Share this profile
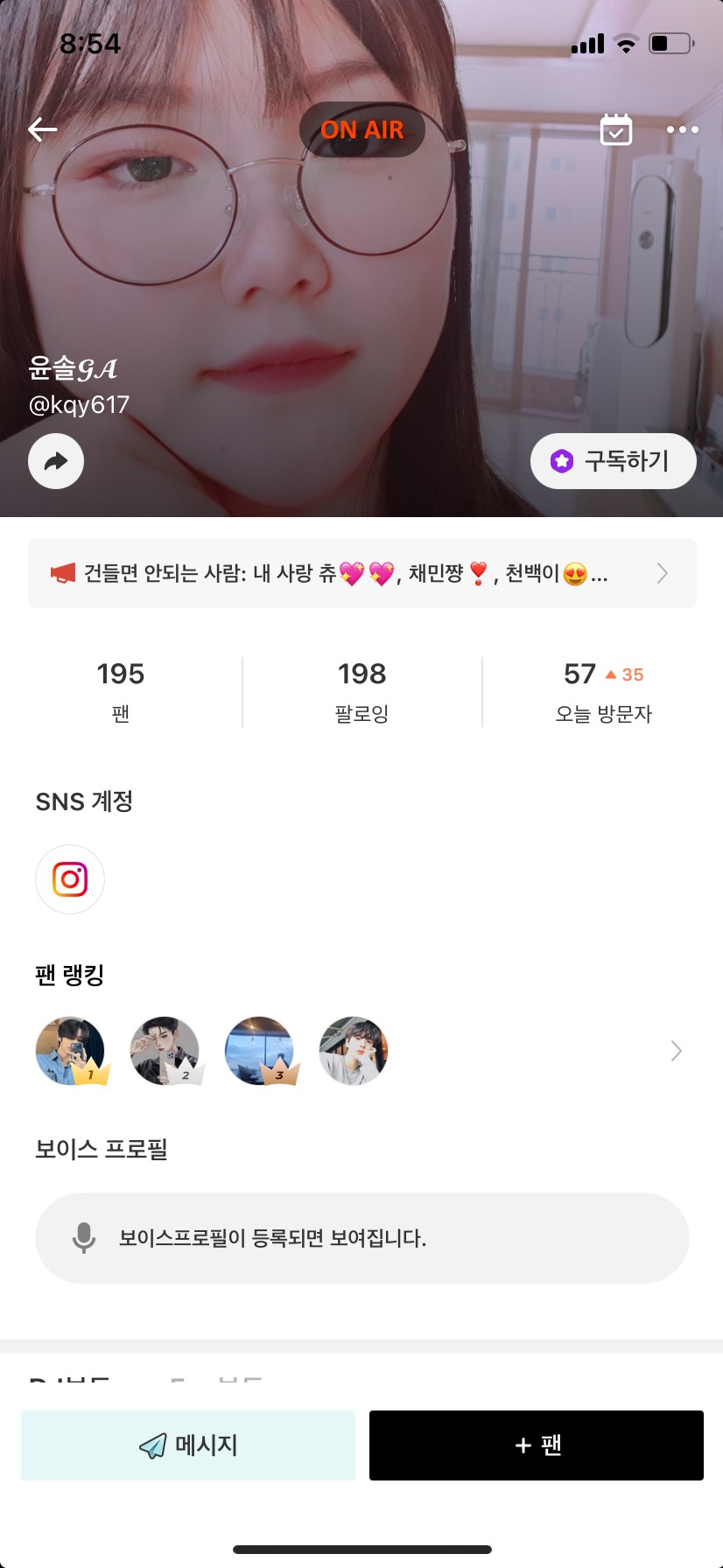 pos(56,461)
